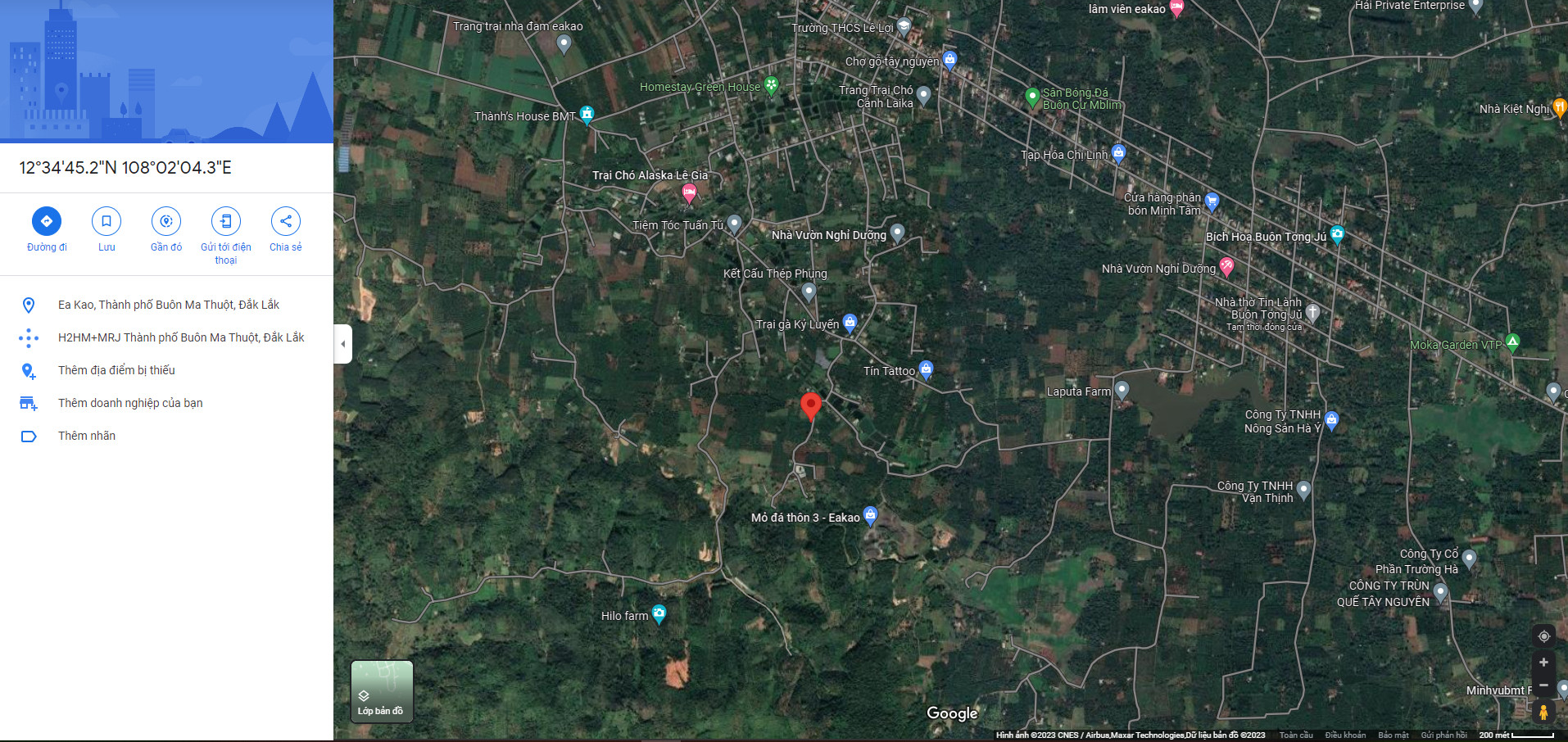Show my current location
The image size is (1568, 742).
click(1543, 636)
